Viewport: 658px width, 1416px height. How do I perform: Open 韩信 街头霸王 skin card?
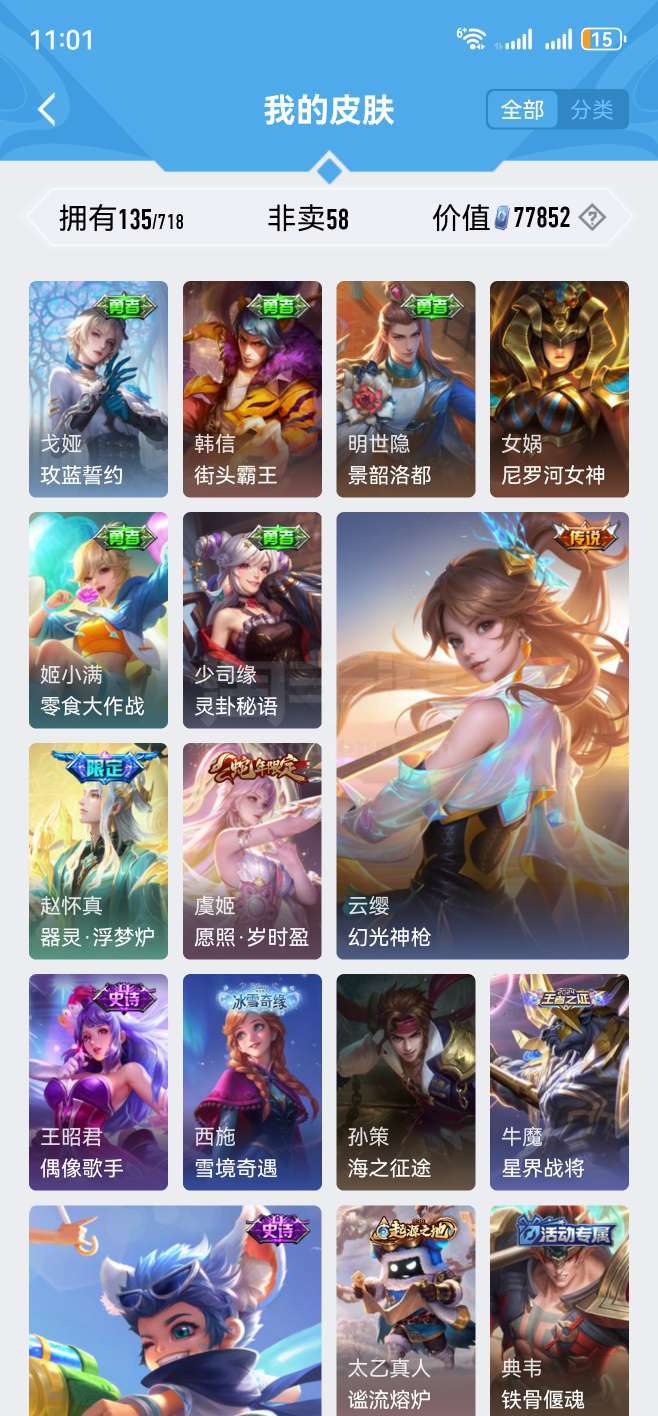(252, 389)
